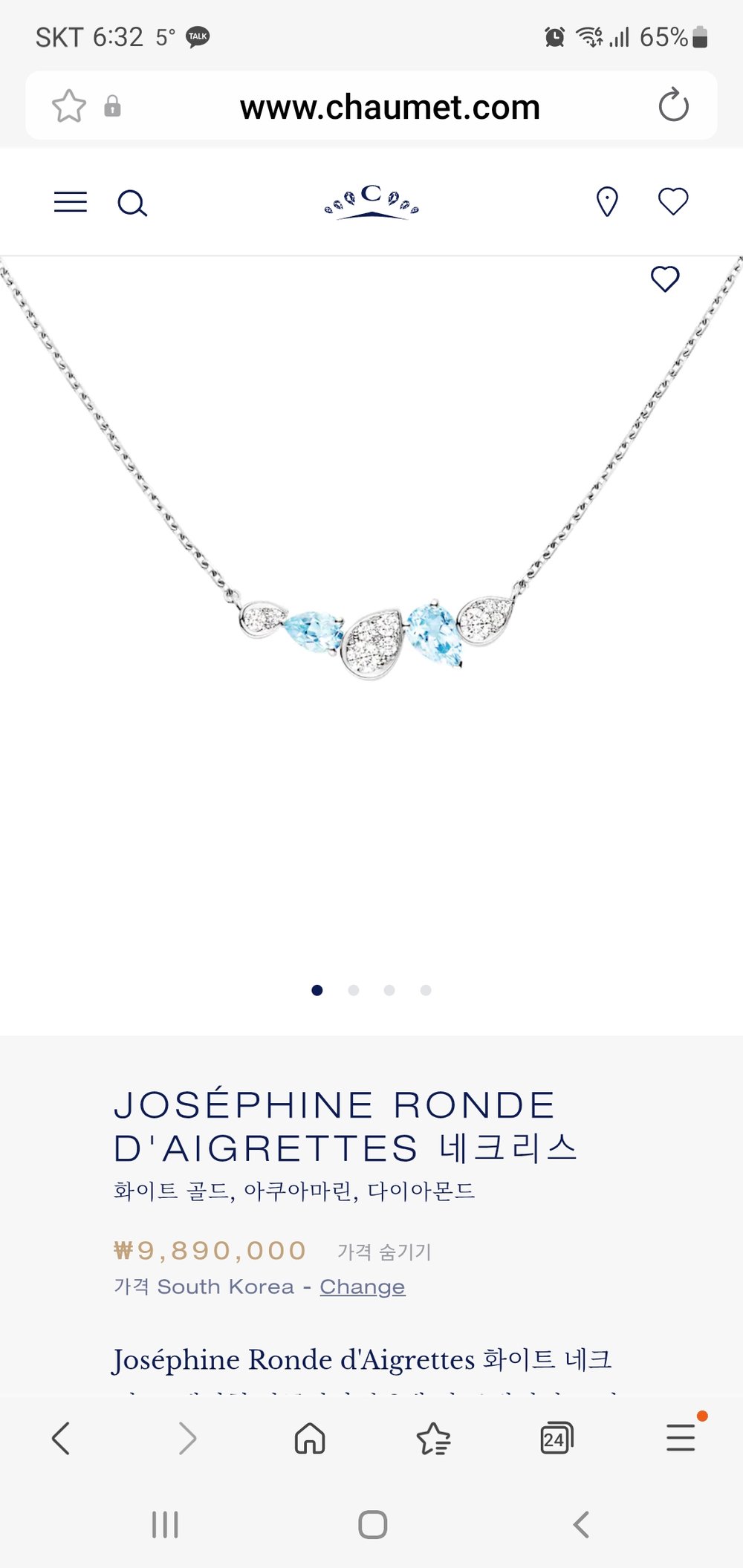Tap the Change country link
This screenshot has width=743, height=1568.
click(363, 1287)
